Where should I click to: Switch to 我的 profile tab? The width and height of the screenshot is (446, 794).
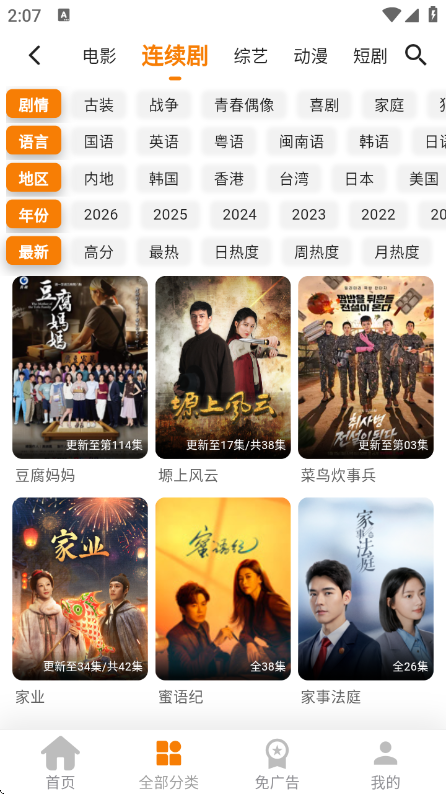[385, 763]
